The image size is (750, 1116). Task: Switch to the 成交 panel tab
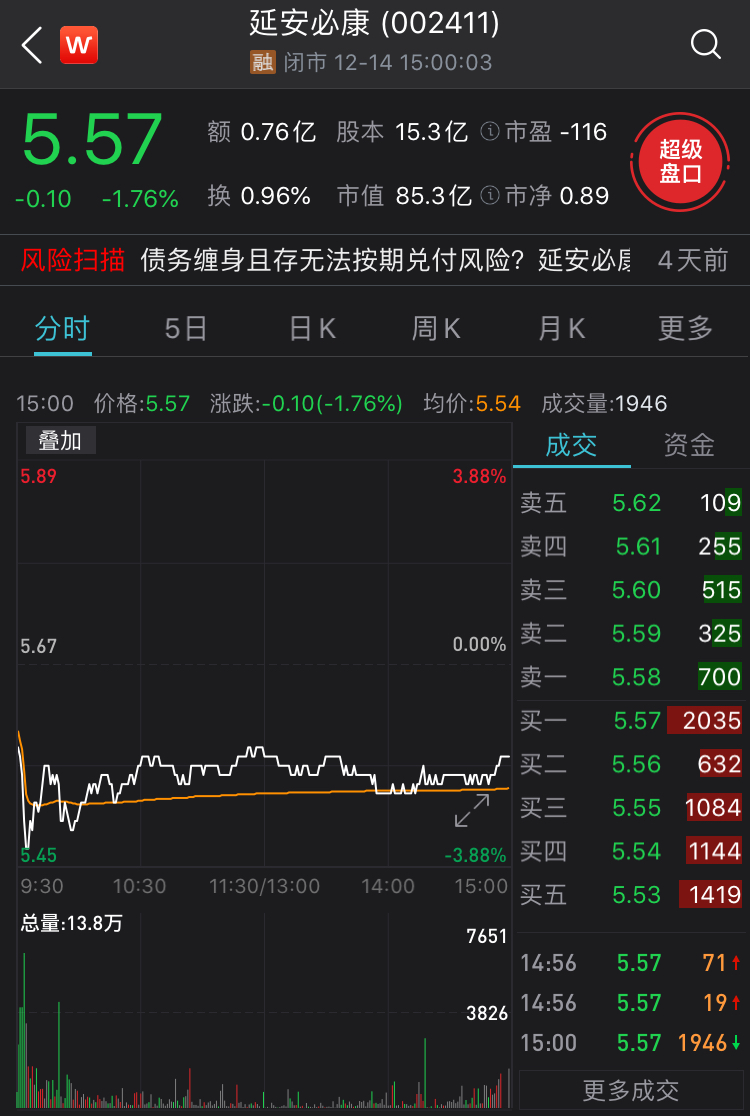(x=571, y=446)
